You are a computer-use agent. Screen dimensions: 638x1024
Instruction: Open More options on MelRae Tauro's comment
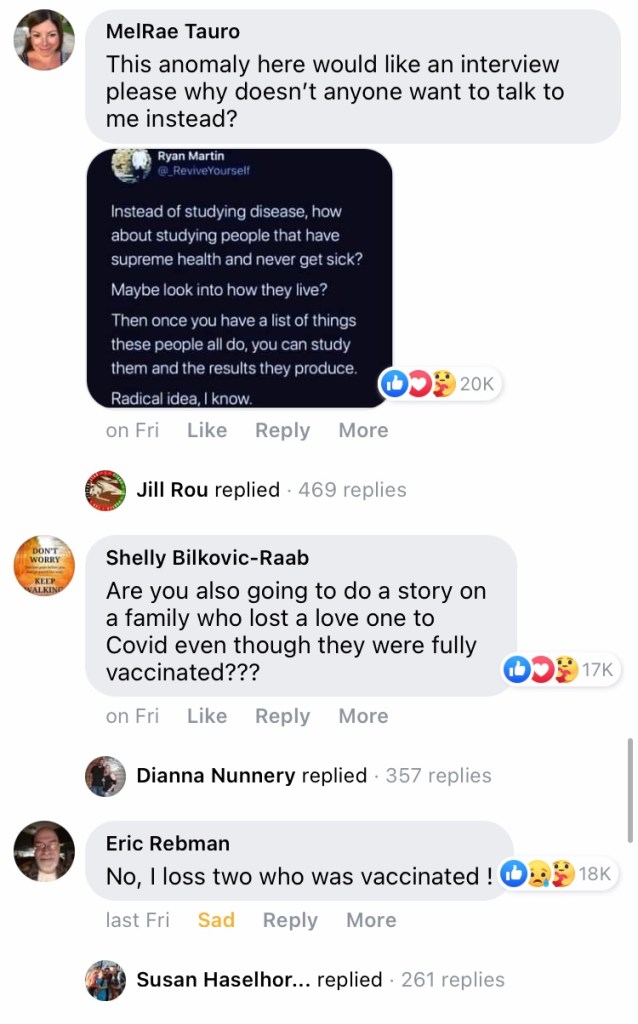pos(363,430)
